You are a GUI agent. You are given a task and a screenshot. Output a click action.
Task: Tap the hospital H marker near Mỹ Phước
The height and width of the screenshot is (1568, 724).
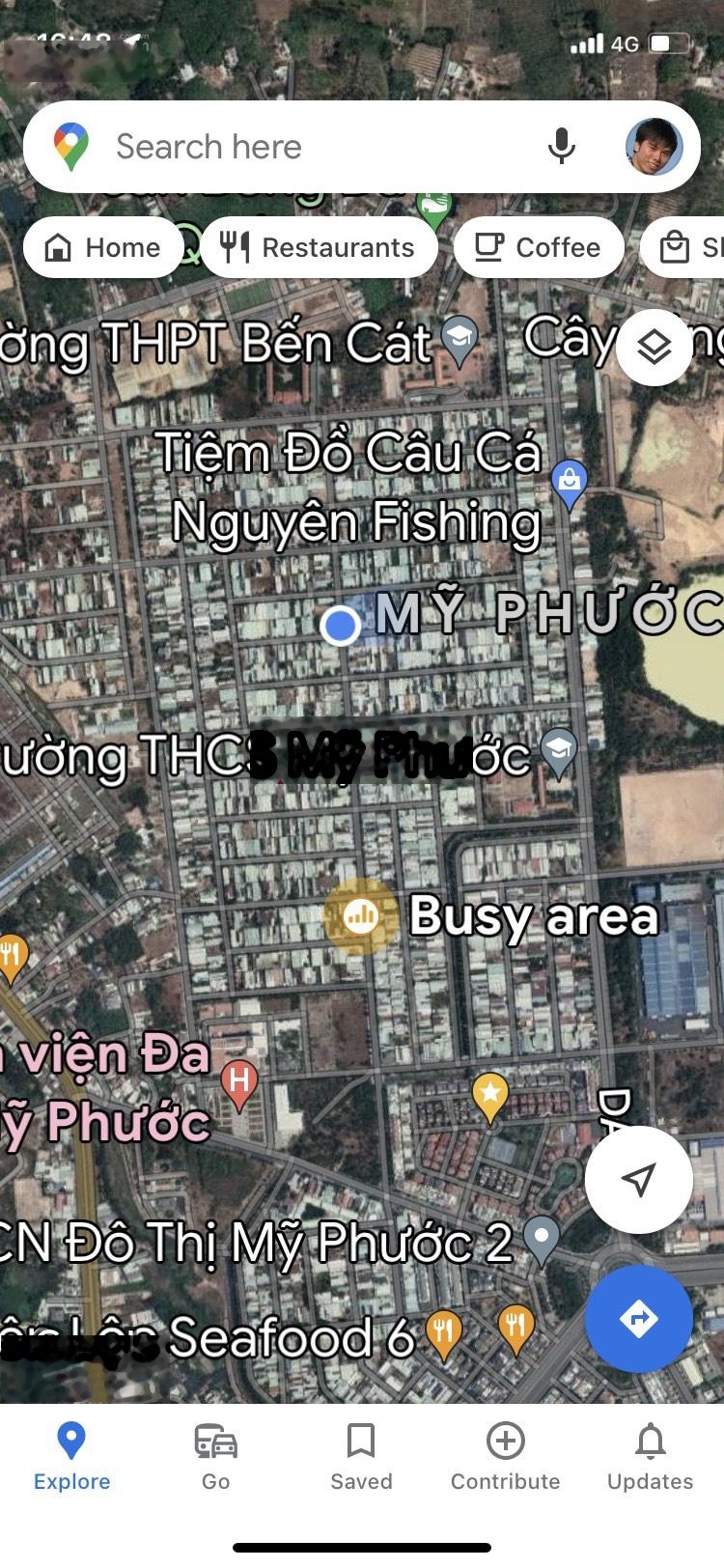(237, 1078)
